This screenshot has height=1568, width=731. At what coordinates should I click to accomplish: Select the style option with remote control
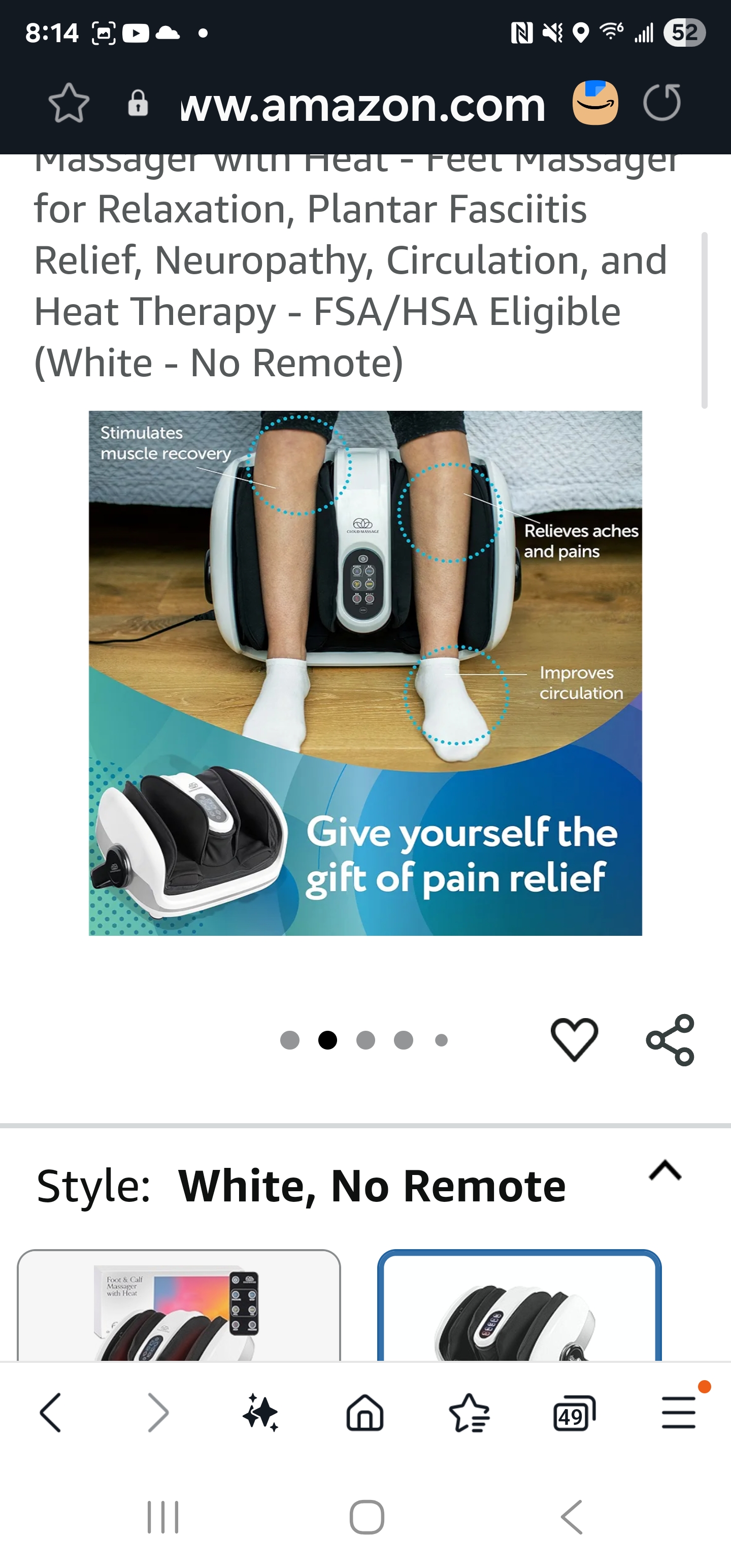178,1305
